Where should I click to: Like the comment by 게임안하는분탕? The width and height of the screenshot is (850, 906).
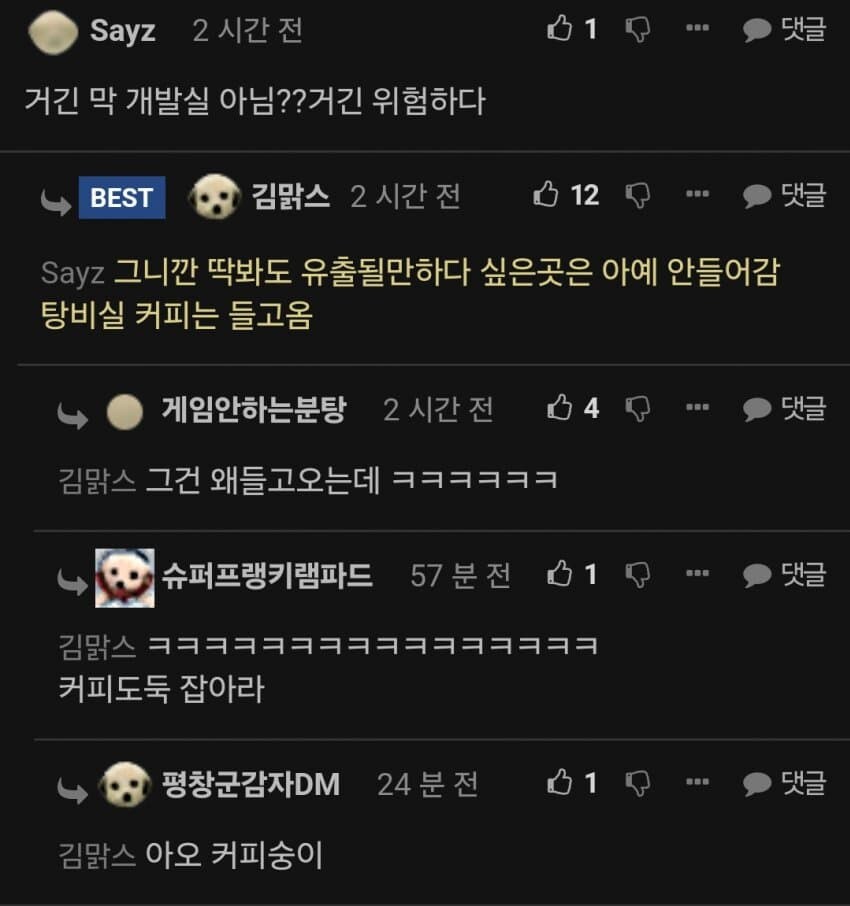tap(560, 407)
